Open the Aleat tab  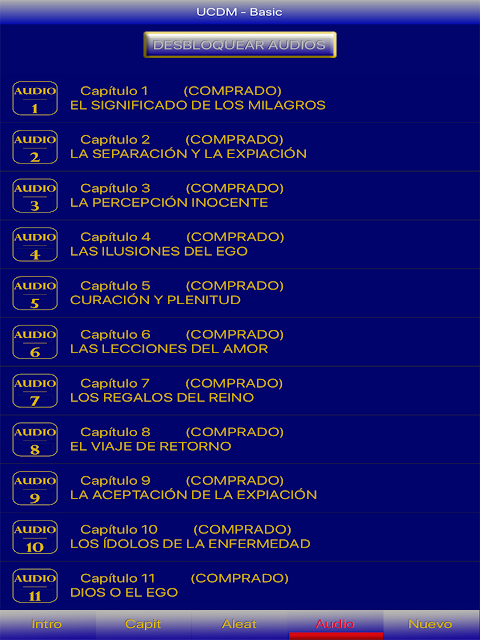pyautogui.click(x=240, y=625)
